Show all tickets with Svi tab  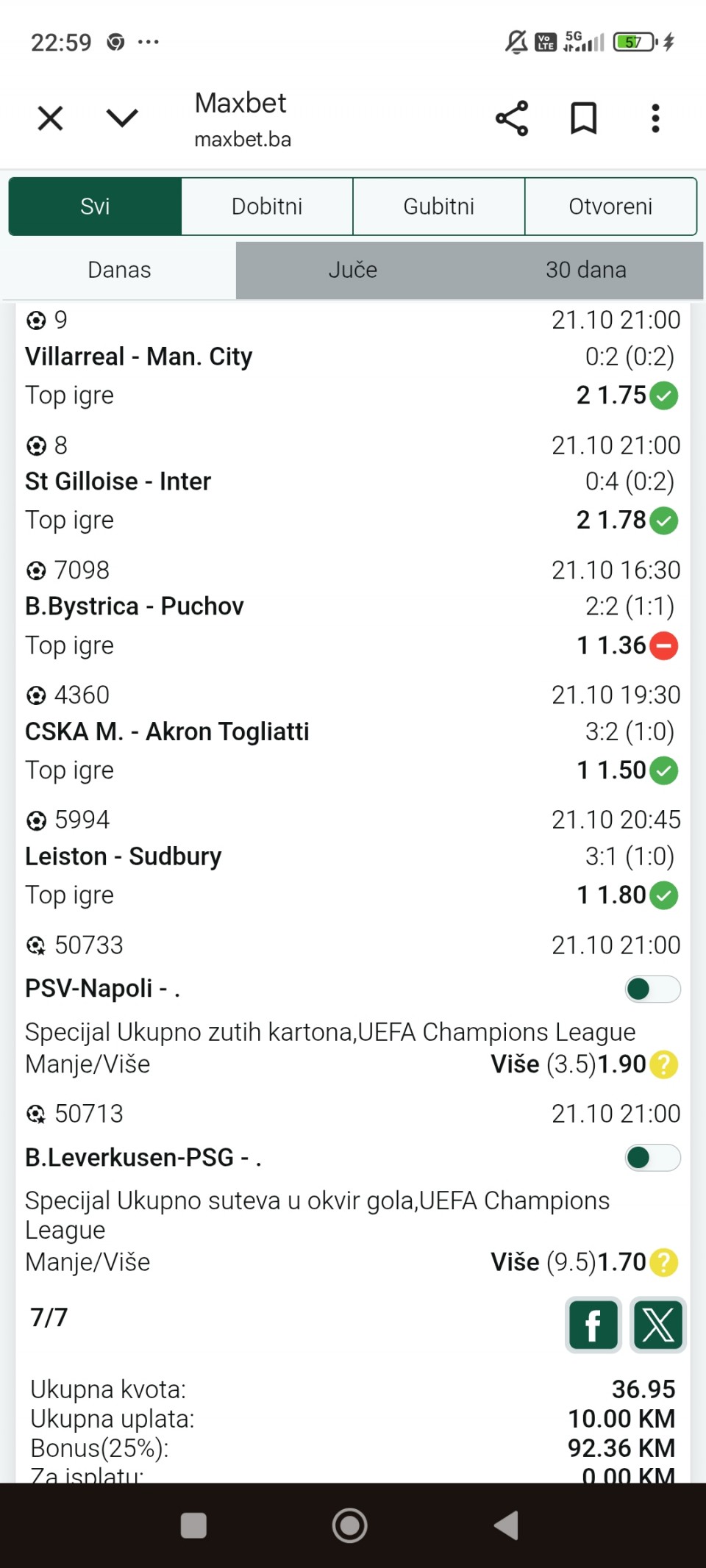pos(95,207)
